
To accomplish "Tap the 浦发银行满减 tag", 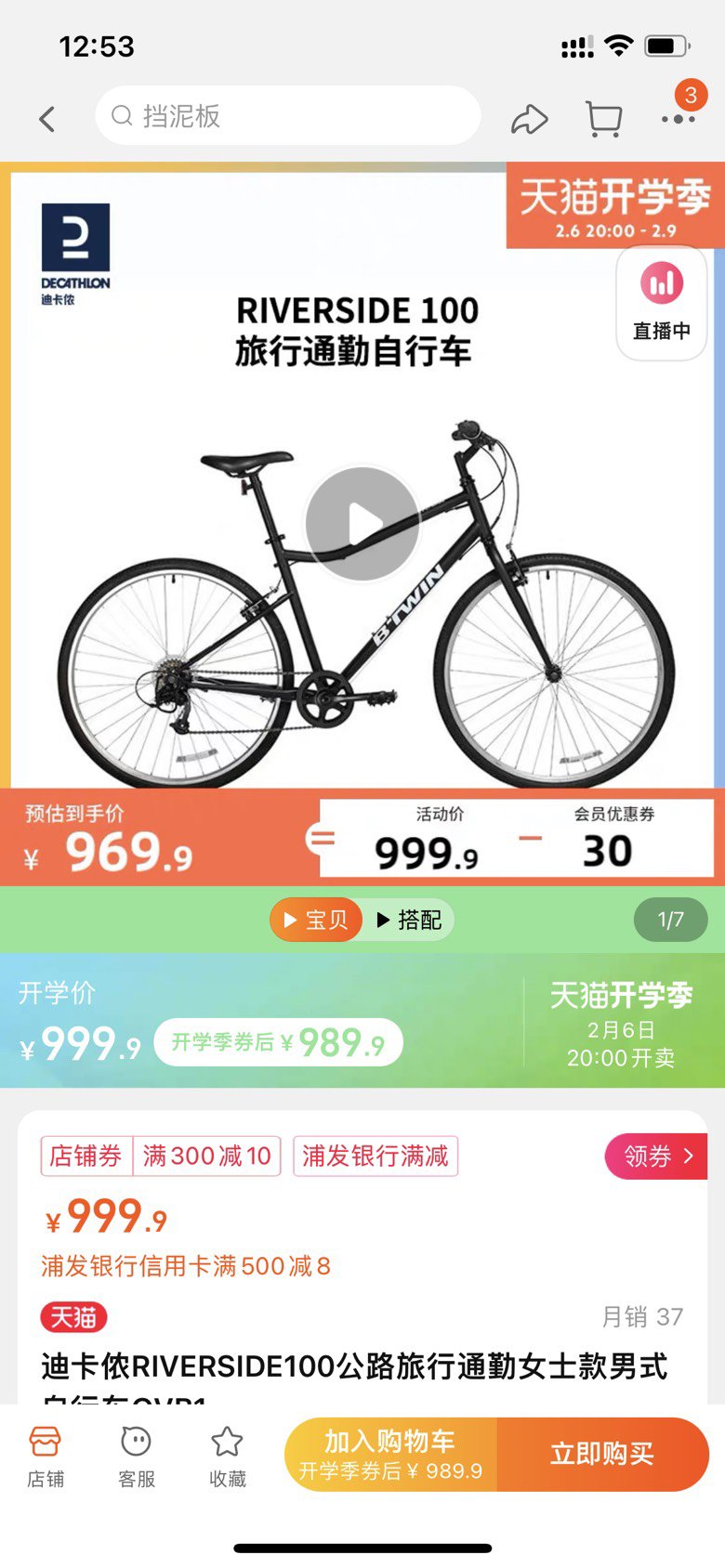I will 376,1156.
